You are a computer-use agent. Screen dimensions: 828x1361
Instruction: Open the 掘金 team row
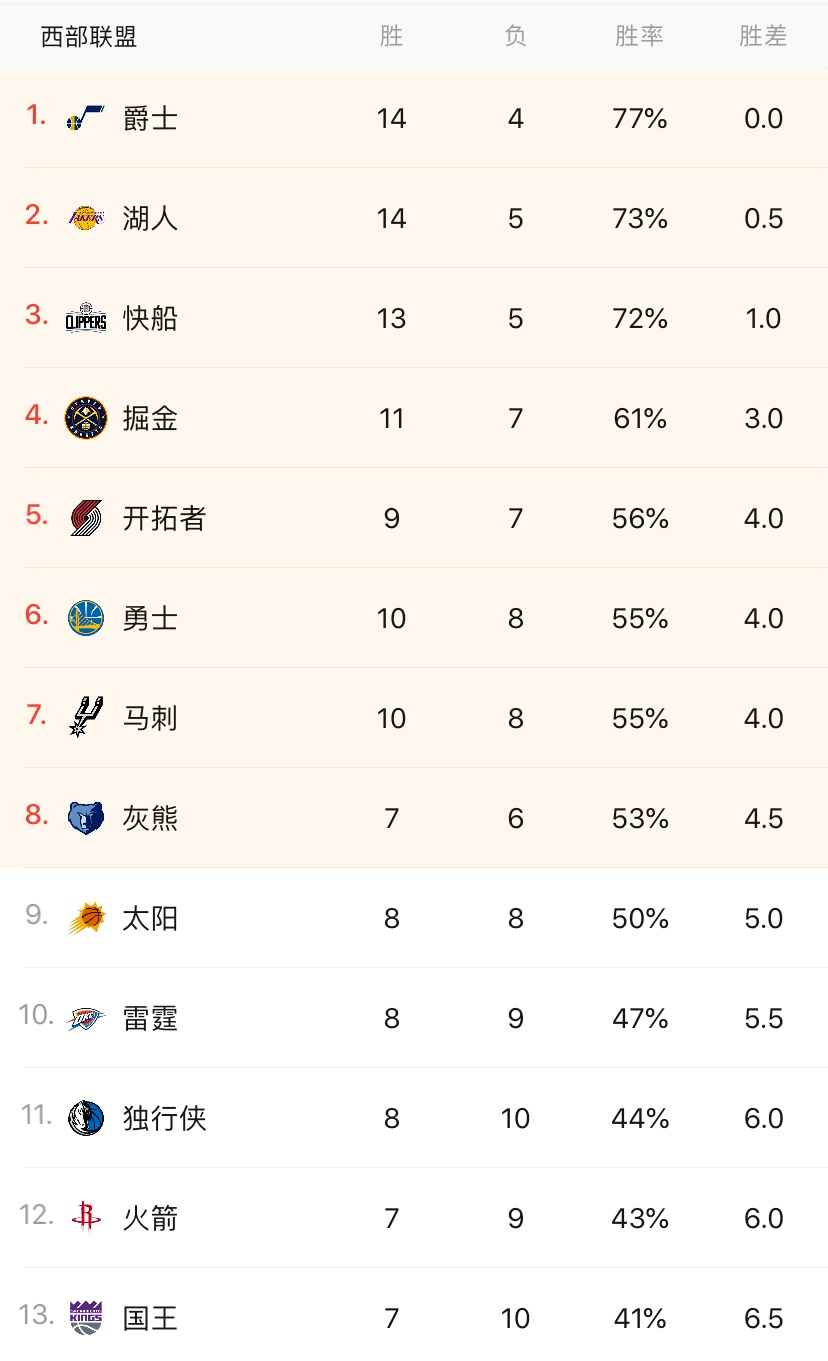[414, 418]
